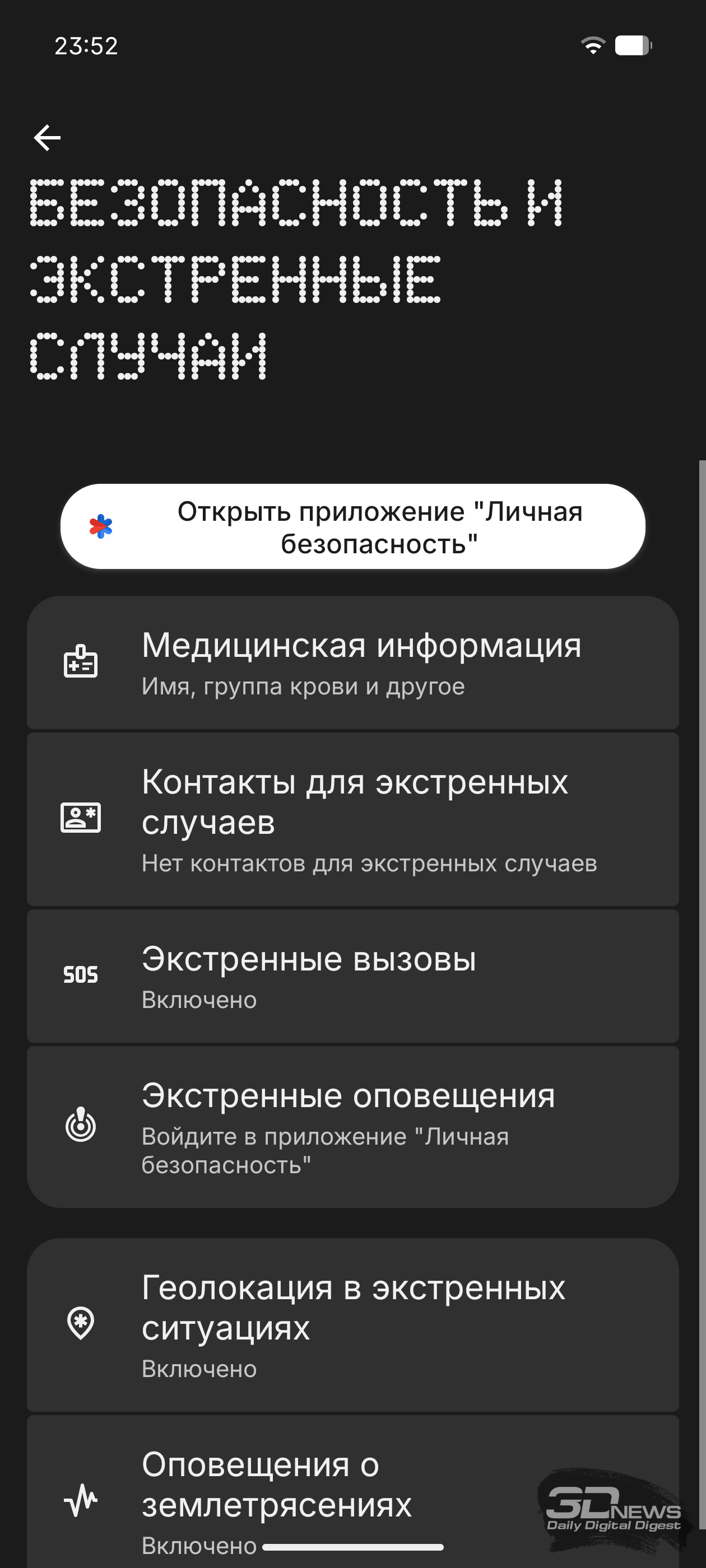The width and height of the screenshot is (706, 1568).
Task: Open Экстренные вызовы settings
Action: click(352, 976)
